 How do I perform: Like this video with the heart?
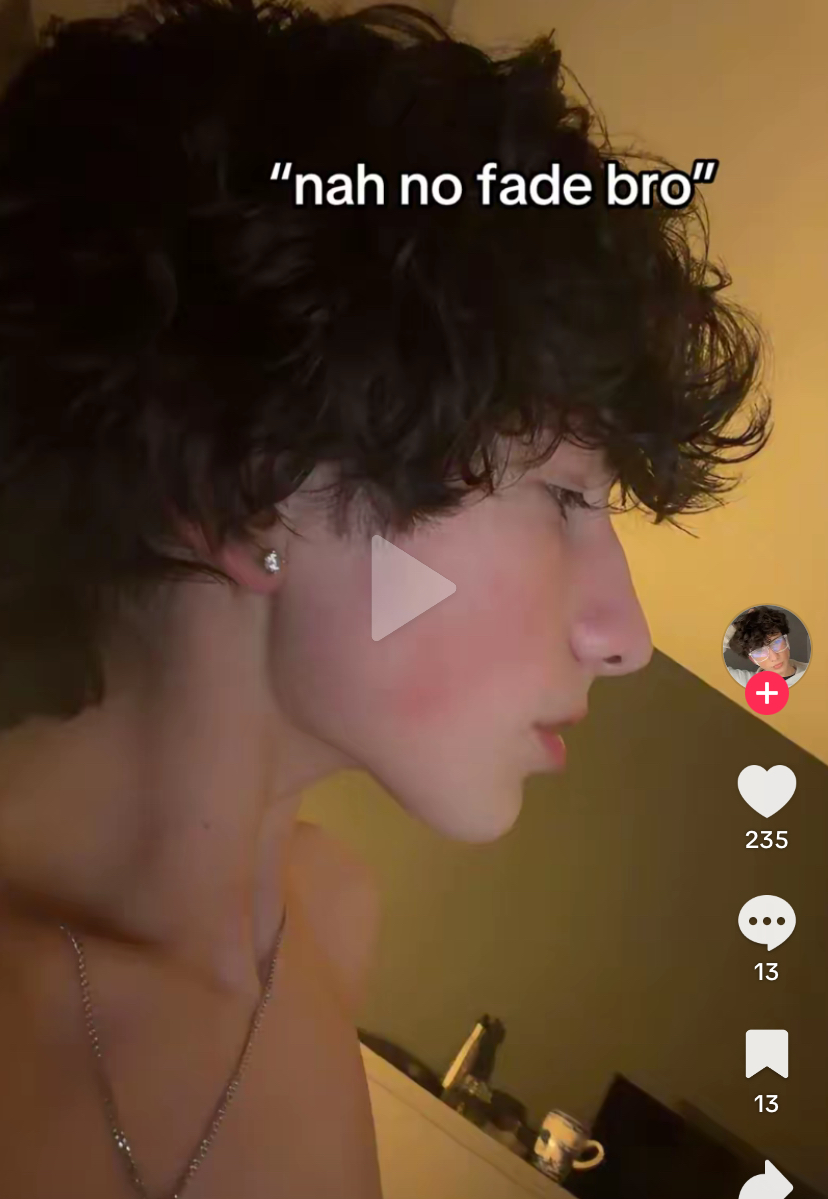766,792
